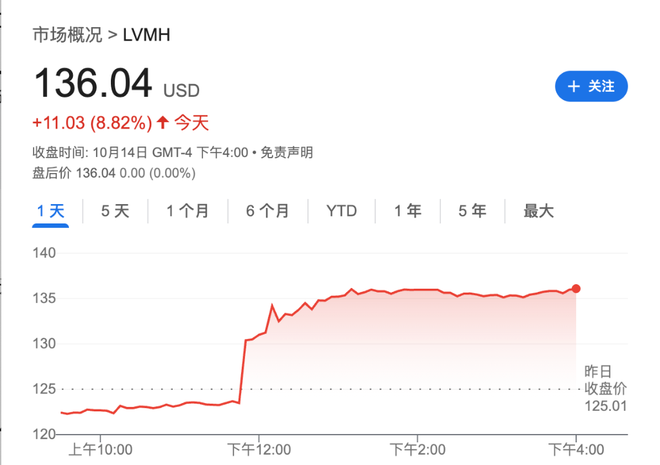The height and width of the screenshot is (465, 660).
Task: Show the 最大 time range
Action: tap(538, 211)
